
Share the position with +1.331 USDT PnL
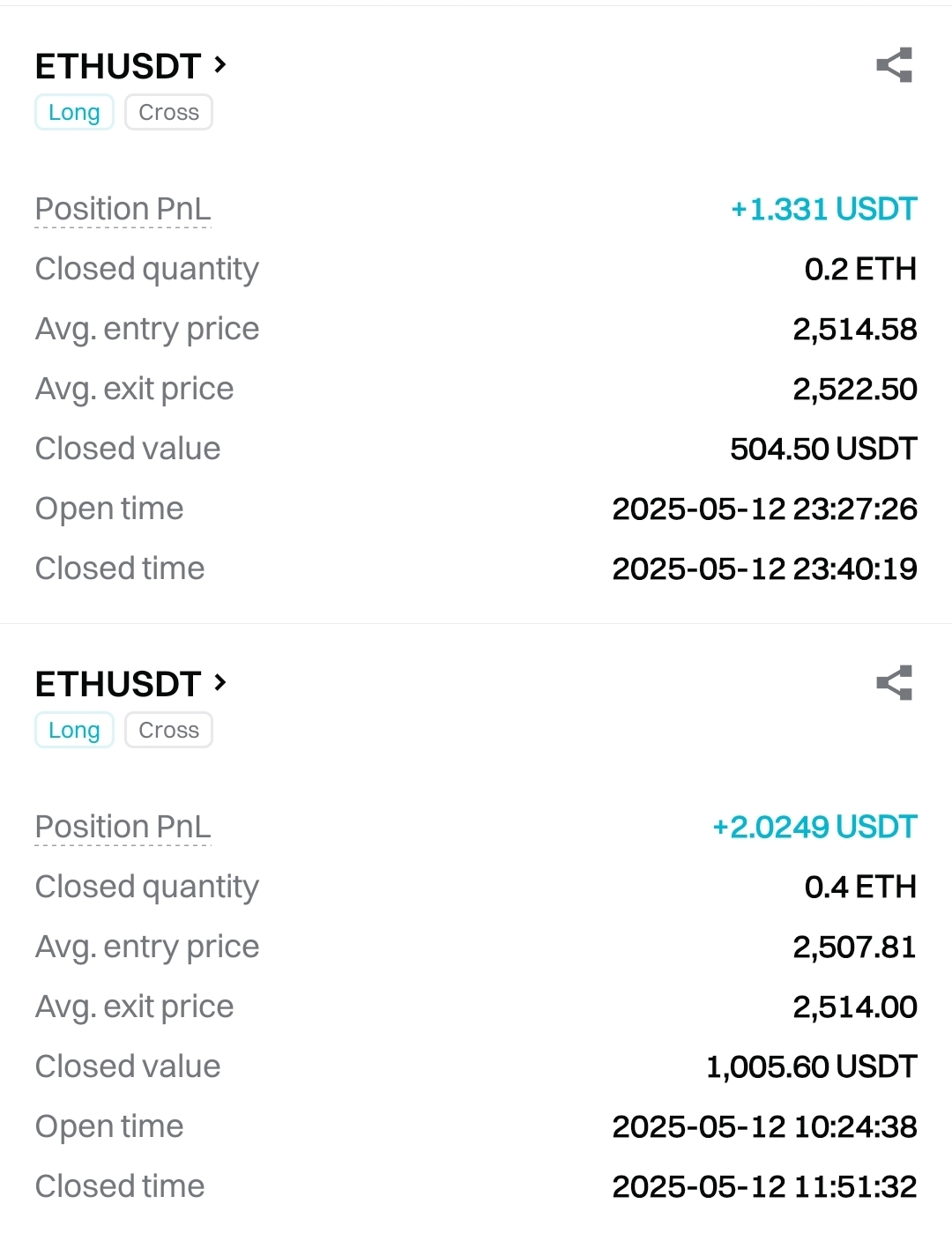click(x=894, y=65)
